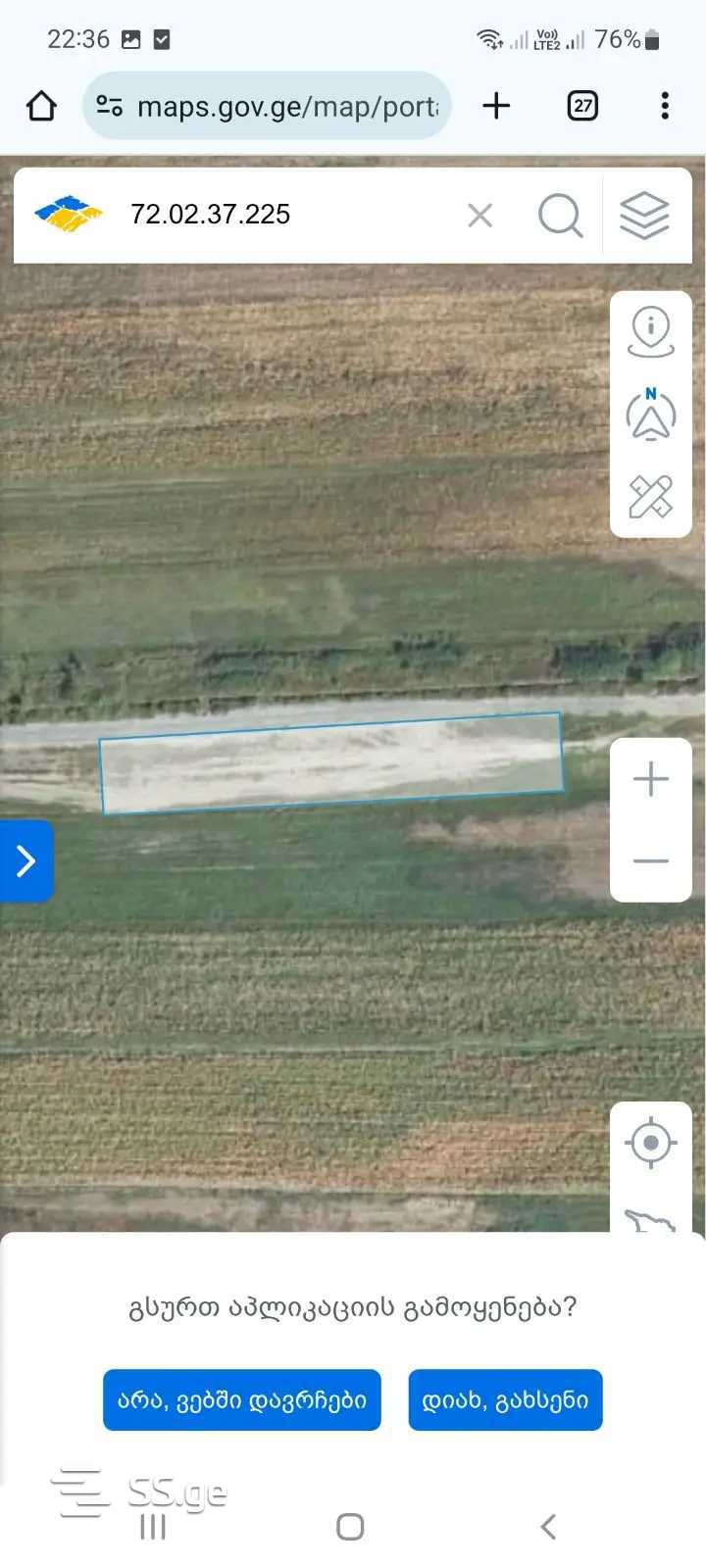Expand the blue side panel arrow
This screenshot has width=706, height=1568.
25,861
